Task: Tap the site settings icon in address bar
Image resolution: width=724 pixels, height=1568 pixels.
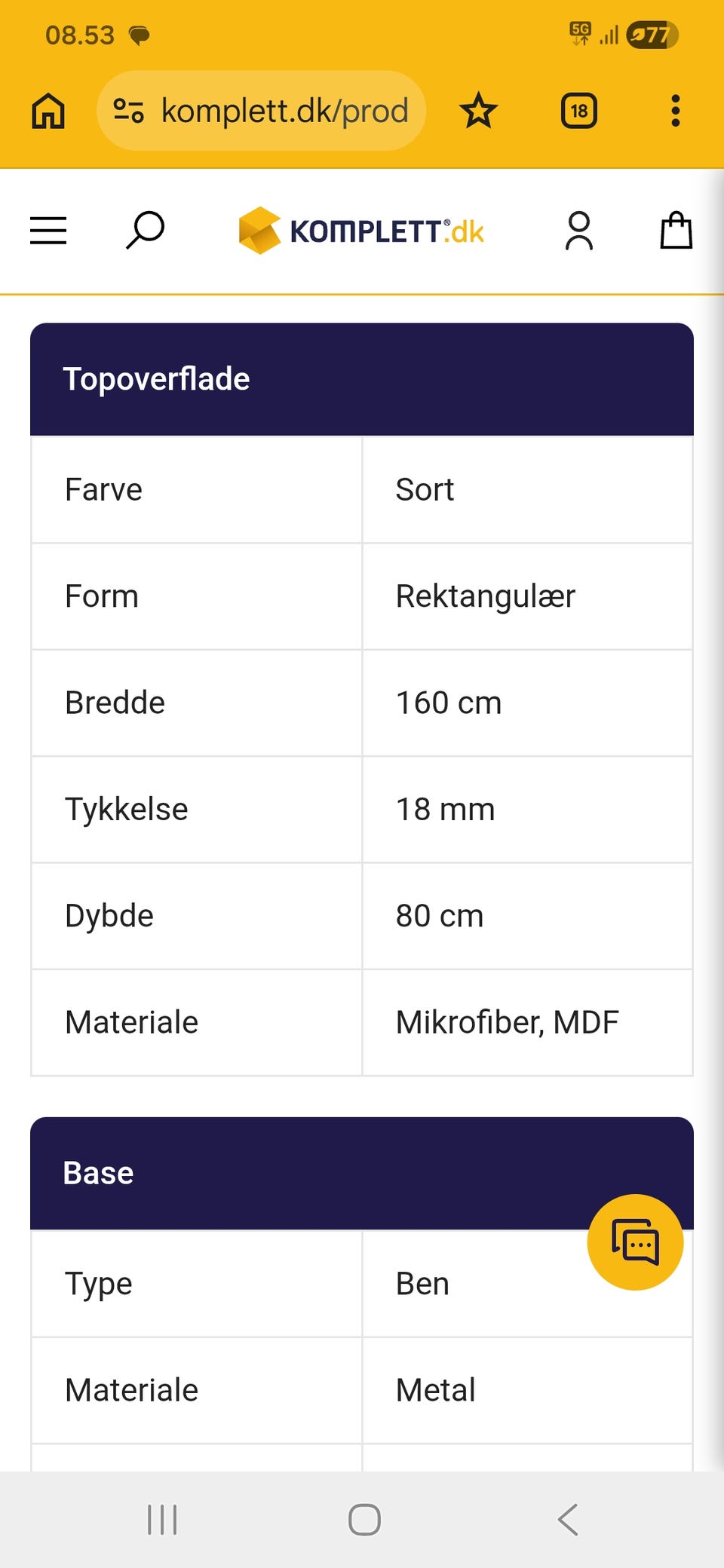Action: 128,110
